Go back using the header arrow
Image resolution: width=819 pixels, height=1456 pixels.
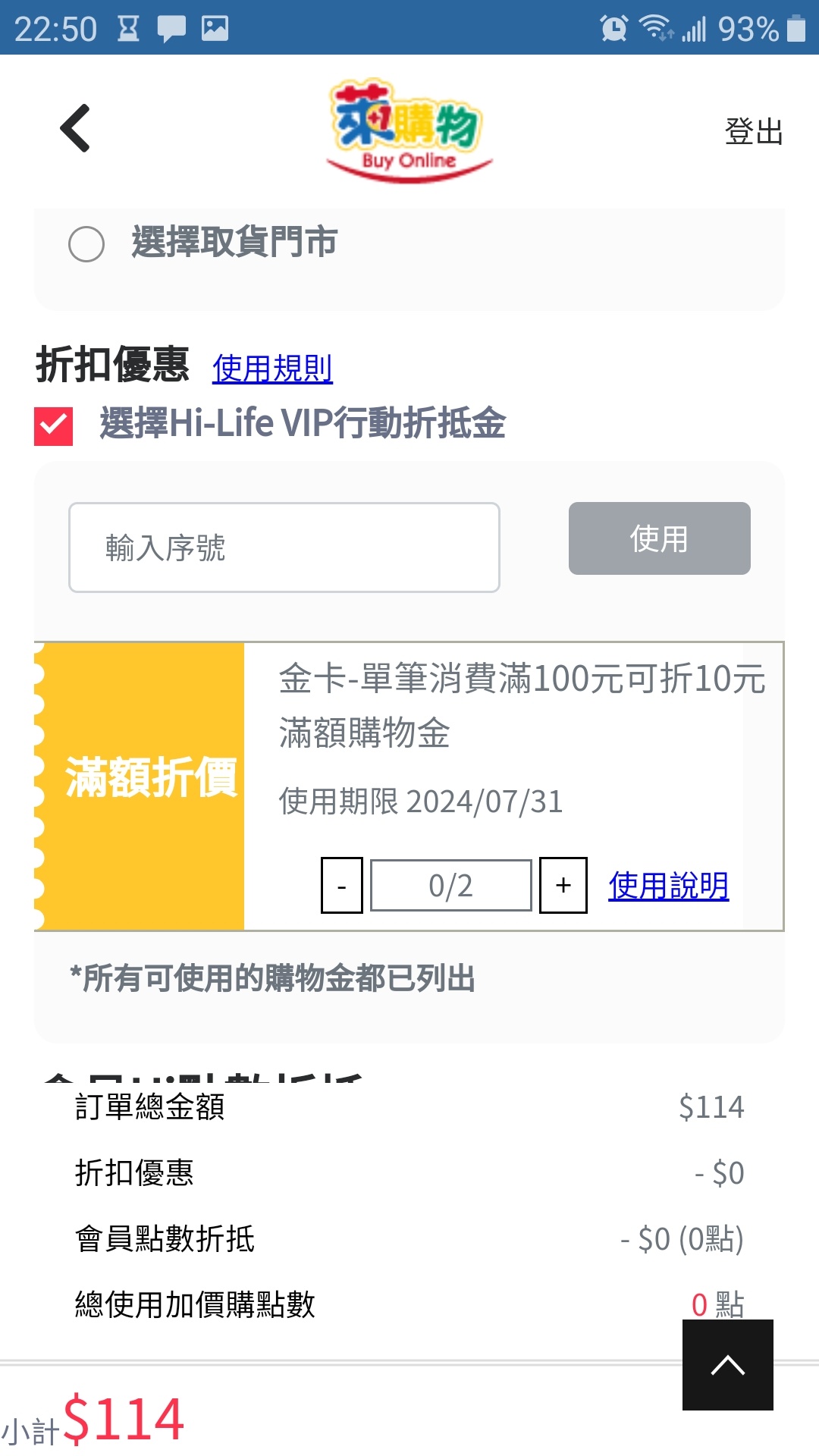(75, 128)
